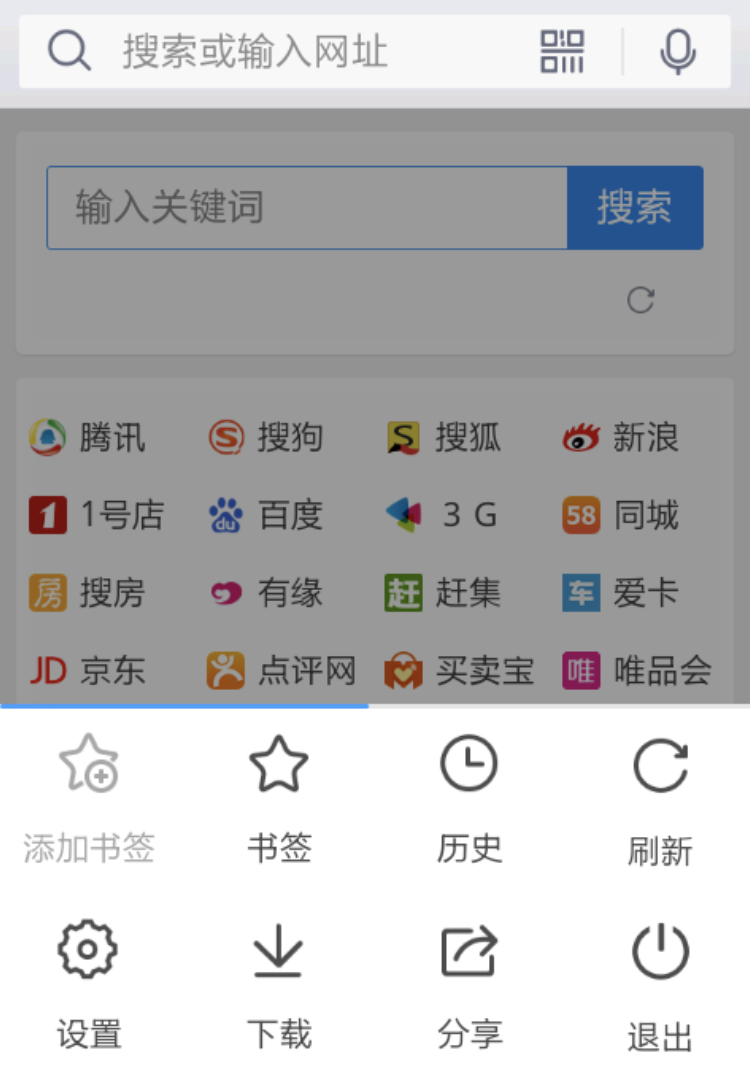Screen dimensions: 750x1086
Task: Open the 搜狗 site link
Action: pos(266,438)
